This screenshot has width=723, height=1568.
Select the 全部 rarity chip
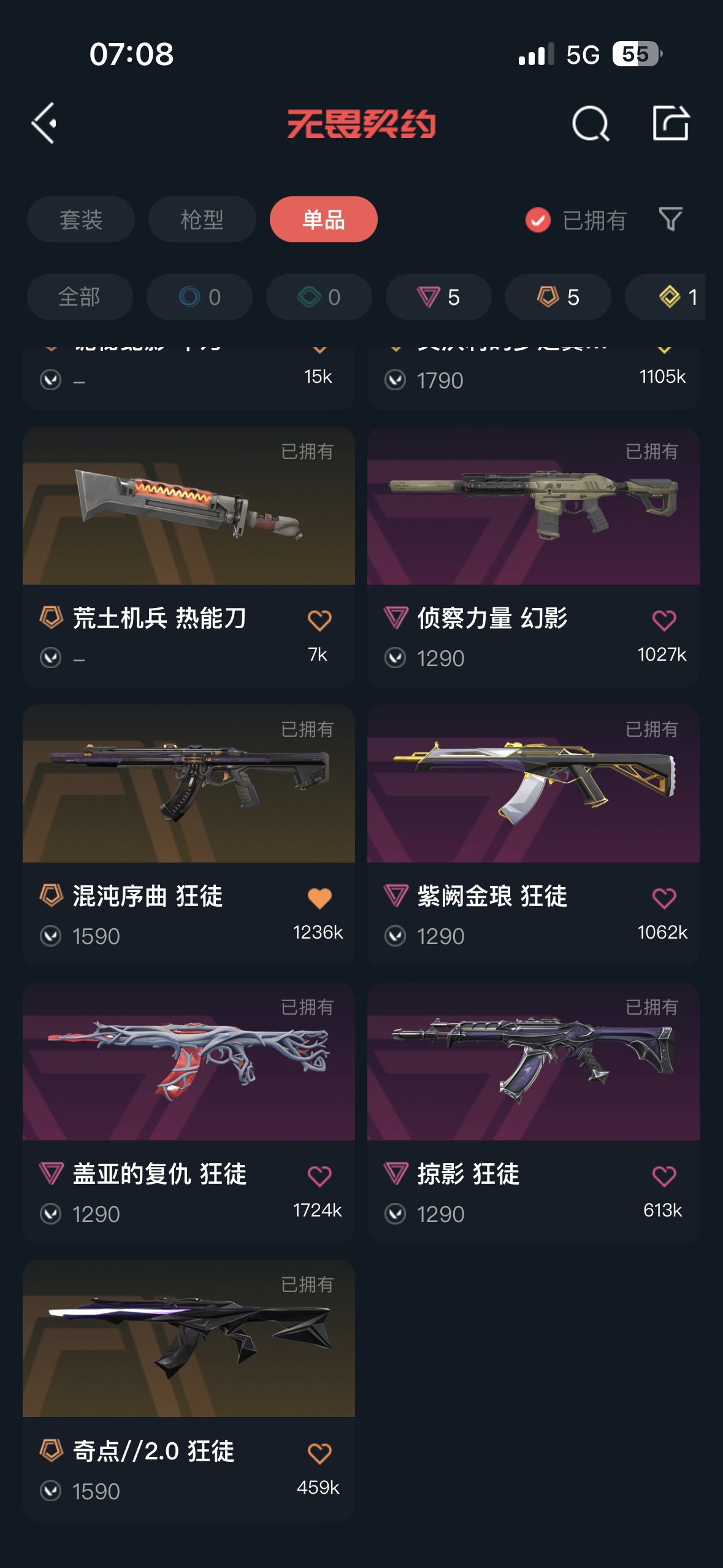[80, 297]
